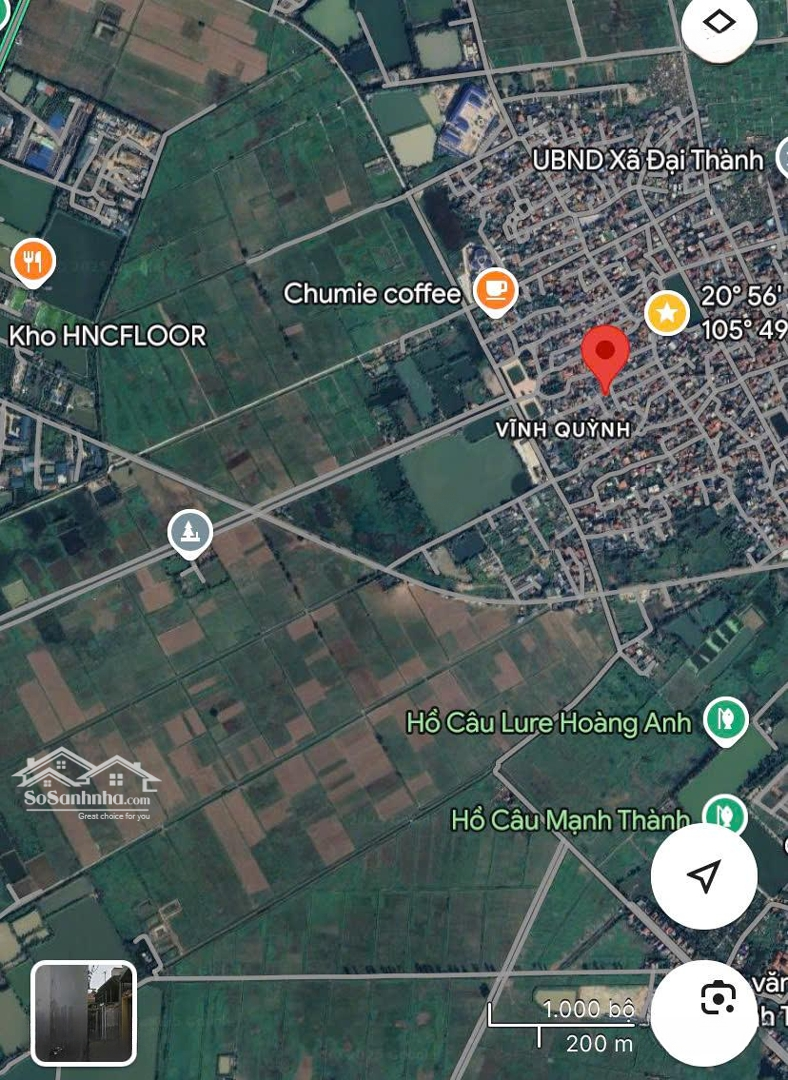Select the grey park tree marker
788x1080 pixels.
[x=190, y=531]
